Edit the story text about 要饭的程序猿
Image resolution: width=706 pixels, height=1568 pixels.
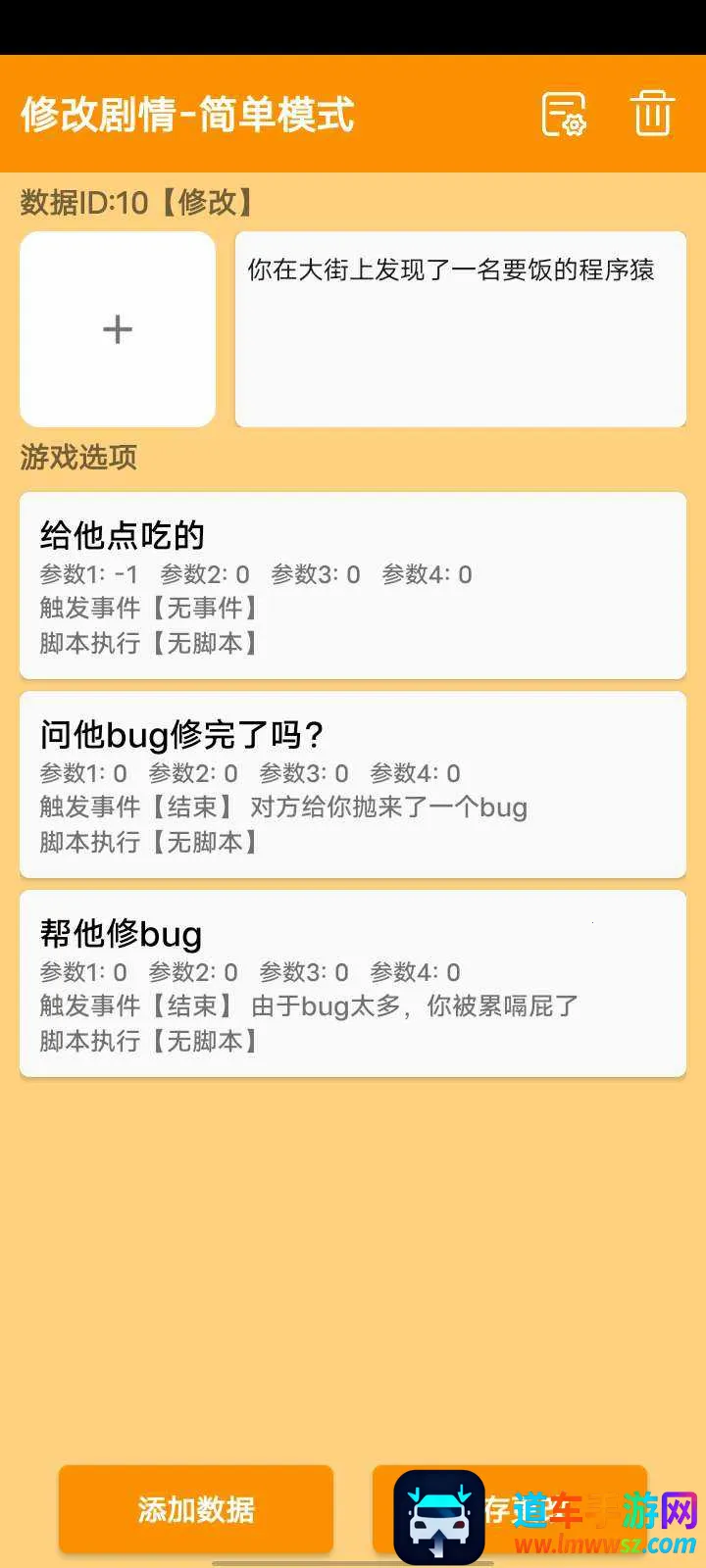click(460, 329)
